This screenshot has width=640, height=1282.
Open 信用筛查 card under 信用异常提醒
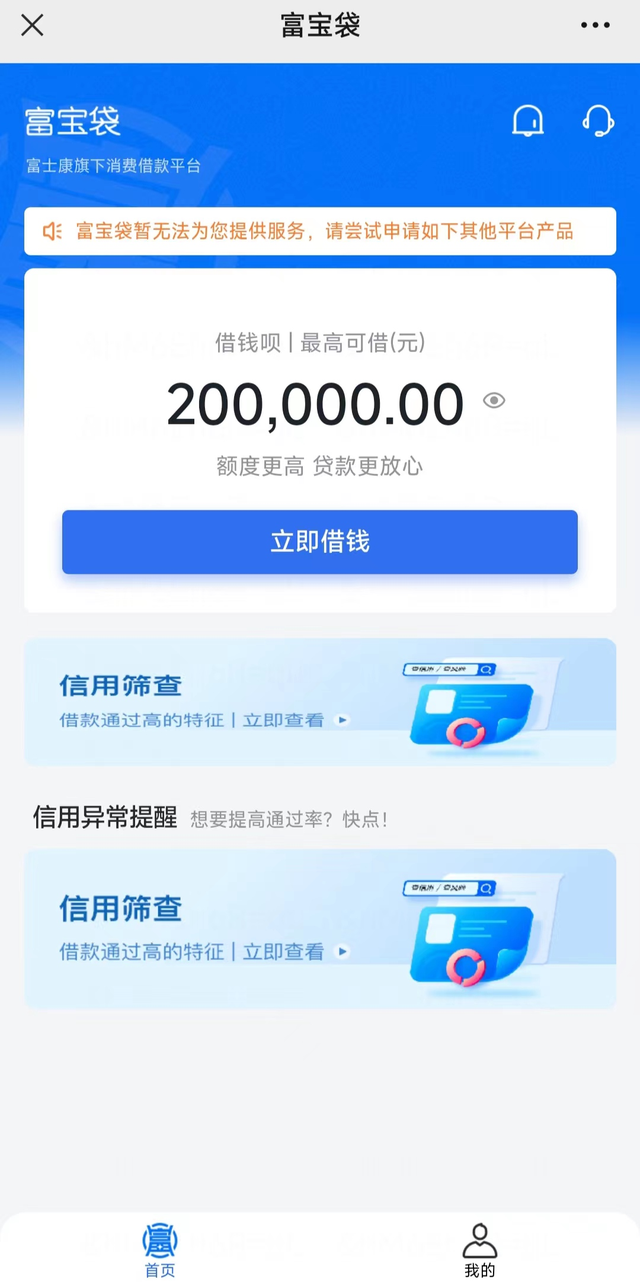320,929
